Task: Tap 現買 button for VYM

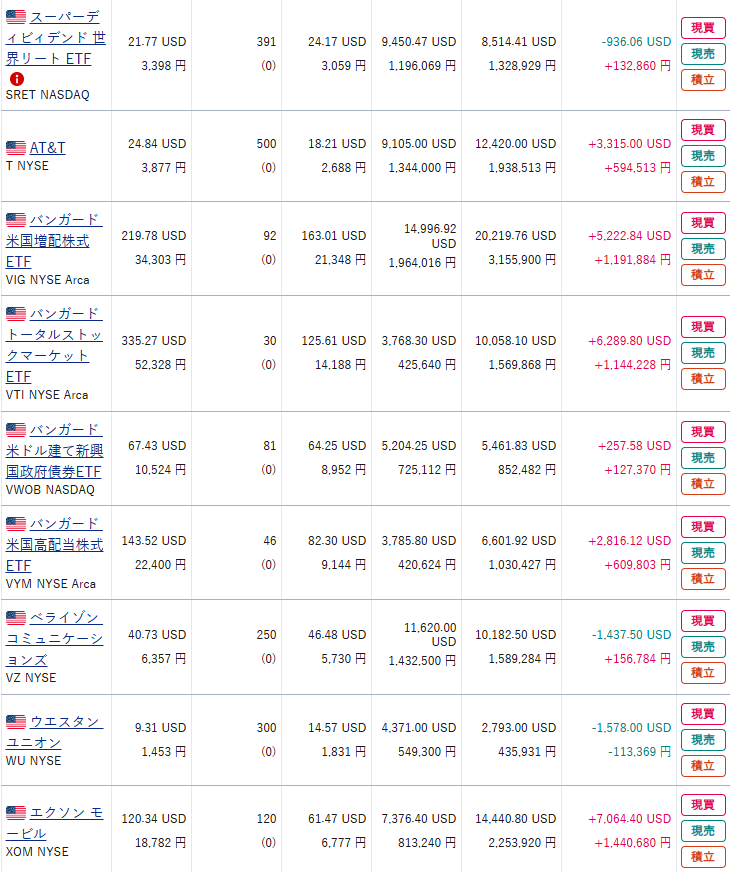Action: [703, 526]
